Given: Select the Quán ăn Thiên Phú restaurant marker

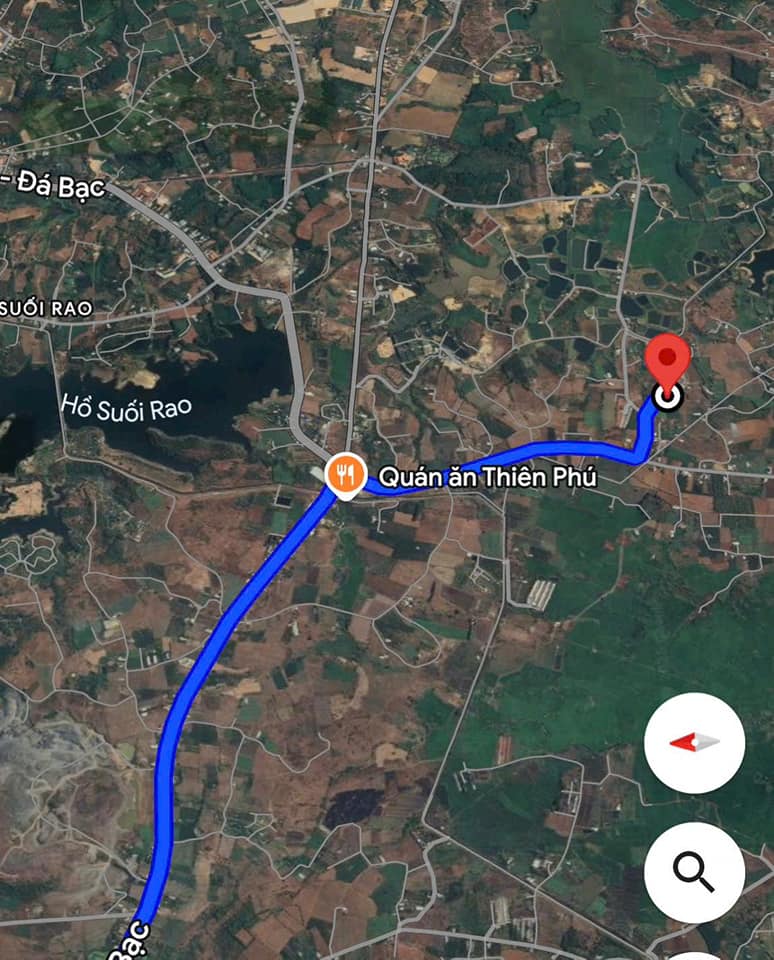Looking at the screenshot, I should click(345, 476).
